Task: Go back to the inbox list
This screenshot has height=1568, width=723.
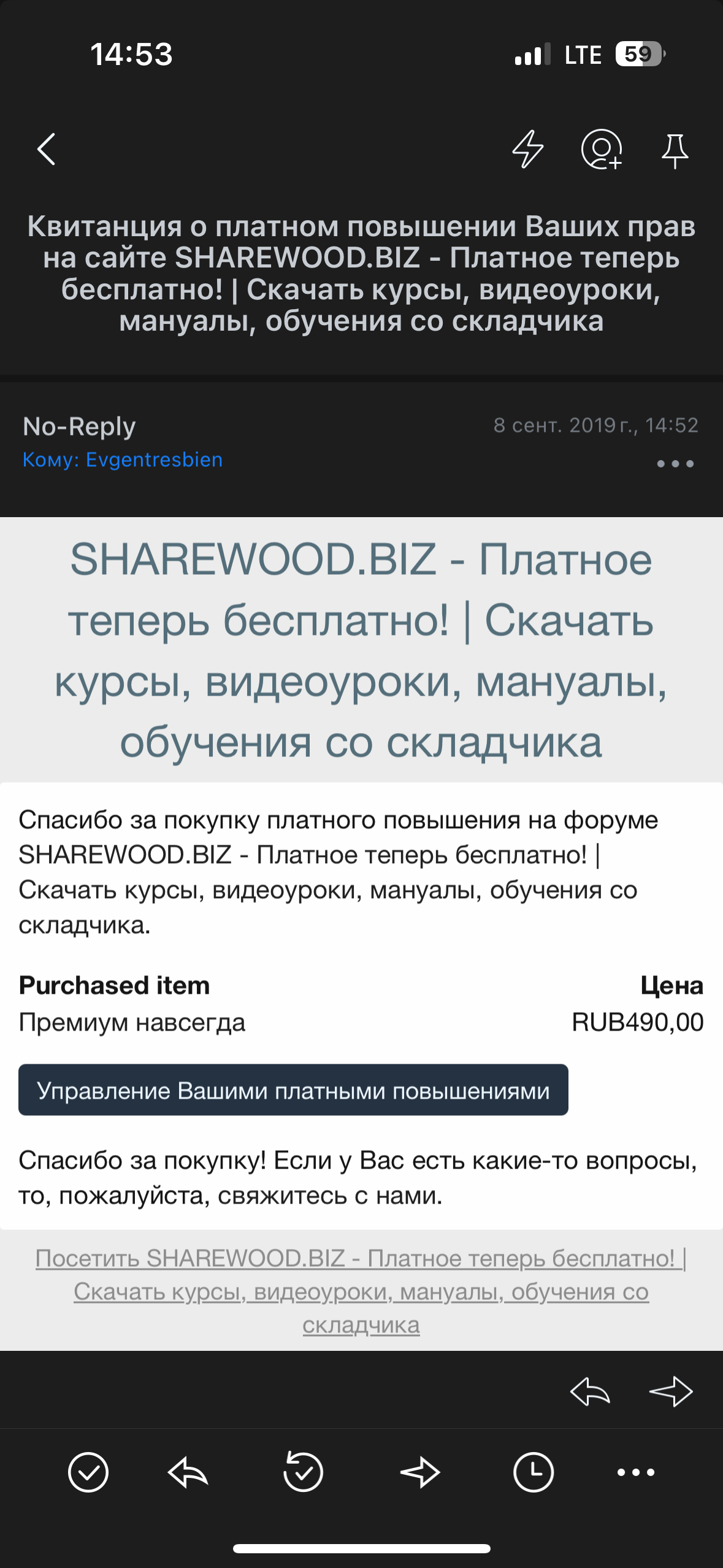Action: 47,149
